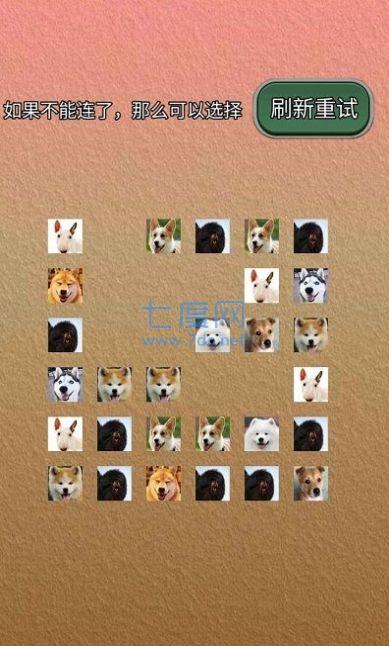The width and height of the screenshot is (389, 646).
Task: Pick the samoyed tile between corgi and black dog
Action: click(x=262, y=434)
